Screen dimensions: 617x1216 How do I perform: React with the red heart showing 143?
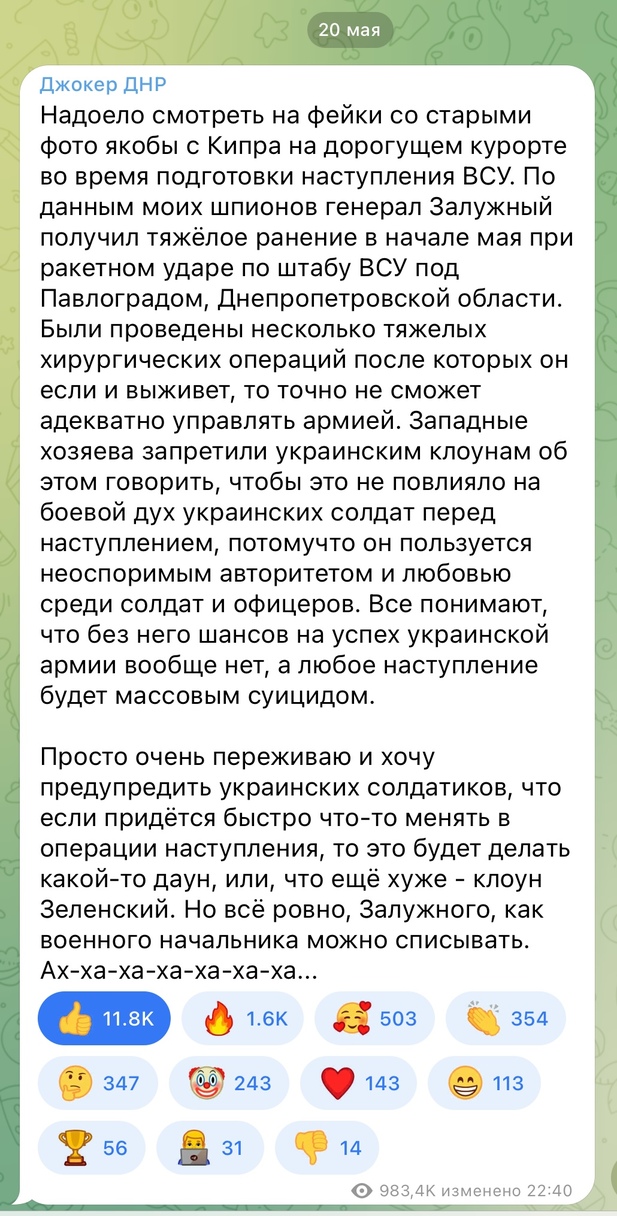point(359,1083)
